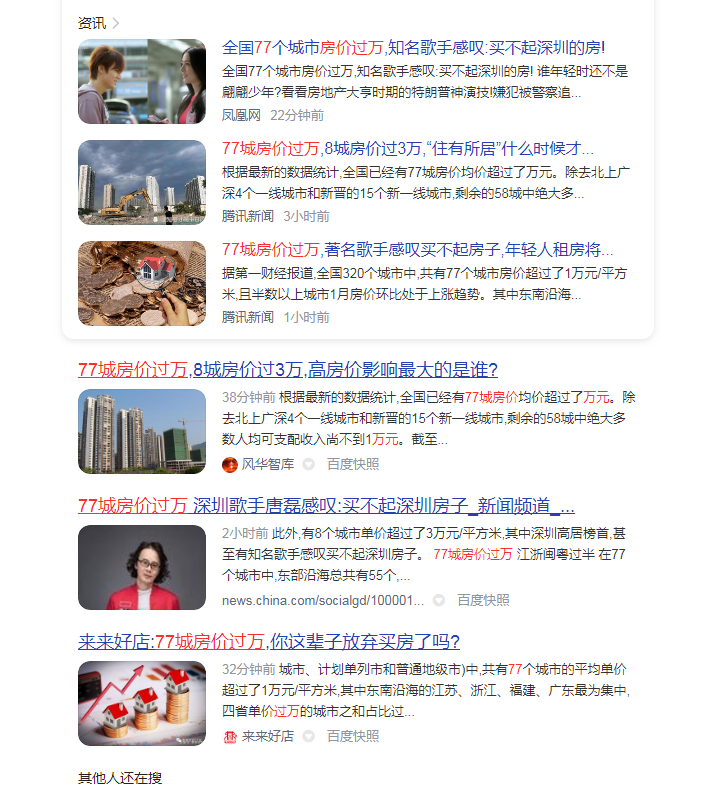View 百度快照 for the news.china.com result

[x=483, y=600]
